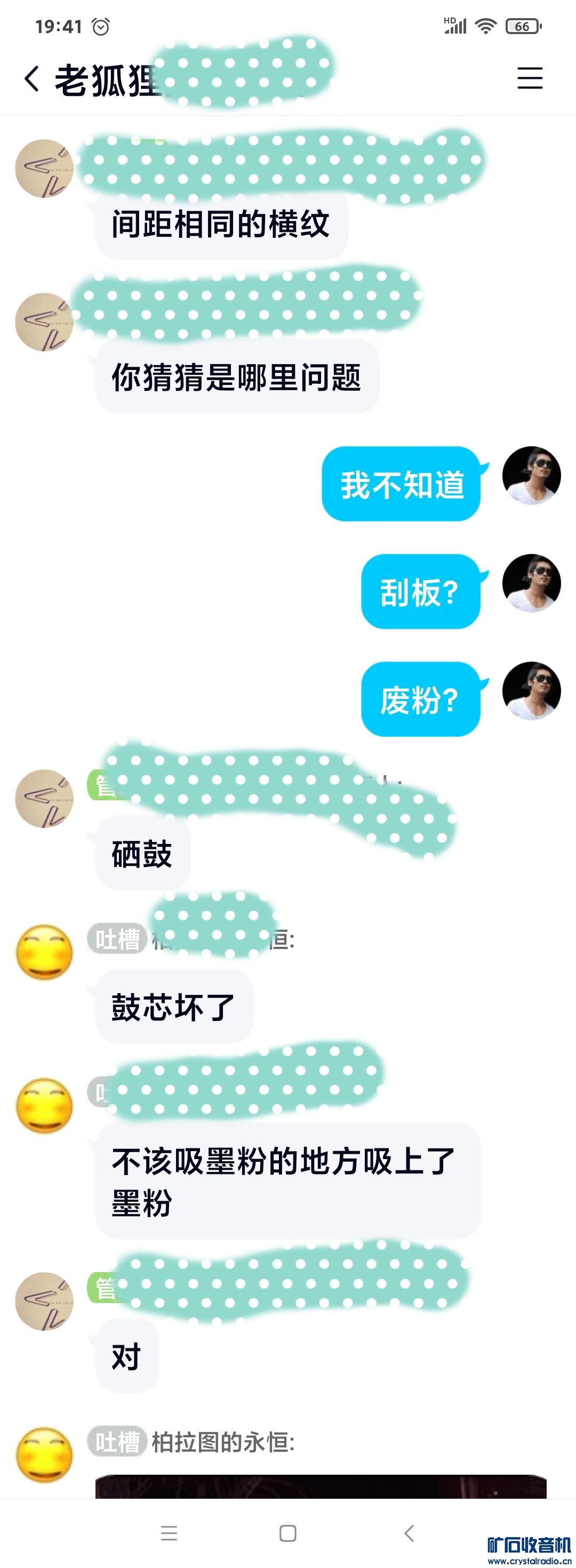Screen dimensions: 576x1568
Task: View sender avatar beside "间距相同的横纹"
Action: 44,168
